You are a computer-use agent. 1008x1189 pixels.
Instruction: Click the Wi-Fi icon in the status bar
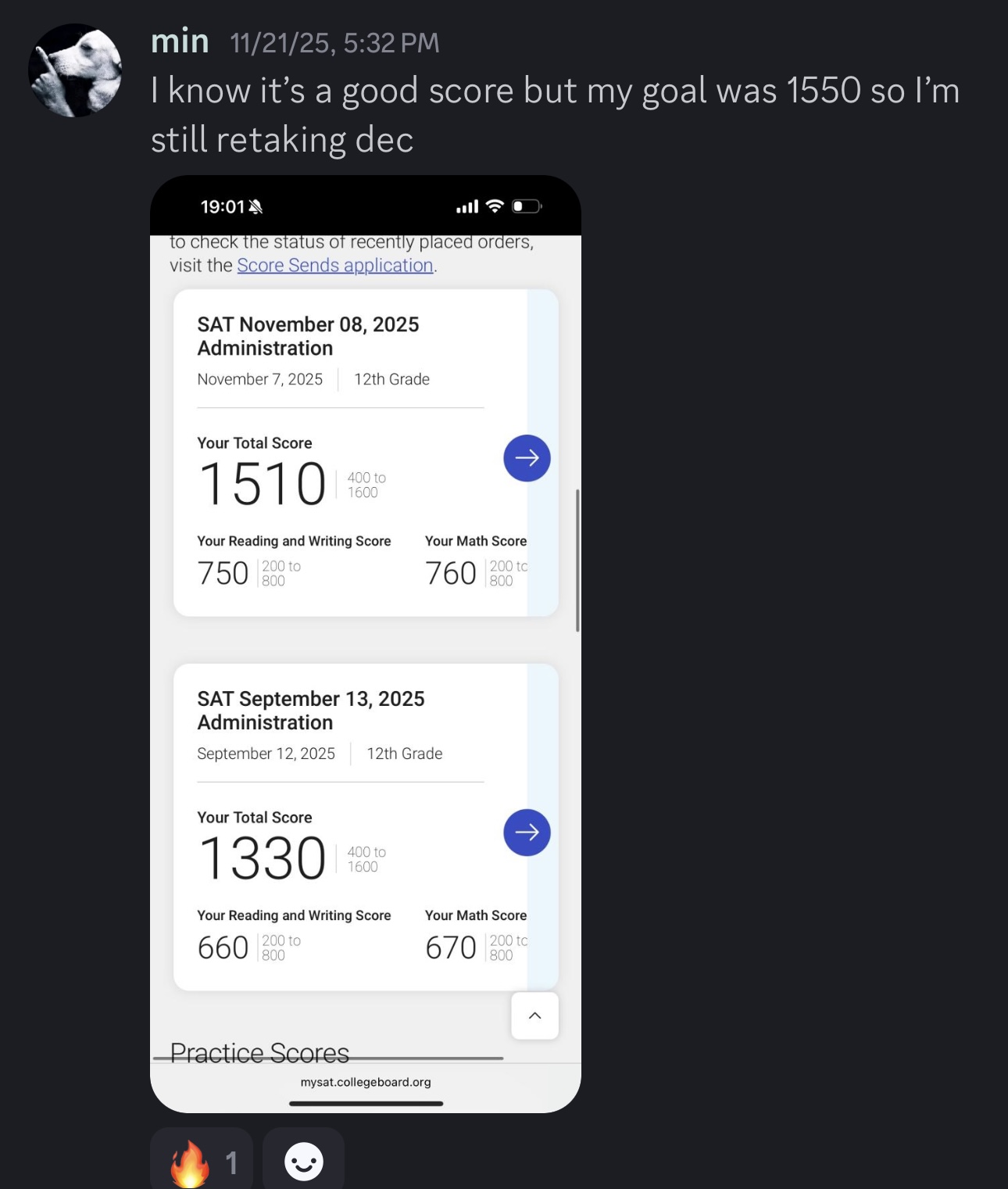click(x=497, y=206)
